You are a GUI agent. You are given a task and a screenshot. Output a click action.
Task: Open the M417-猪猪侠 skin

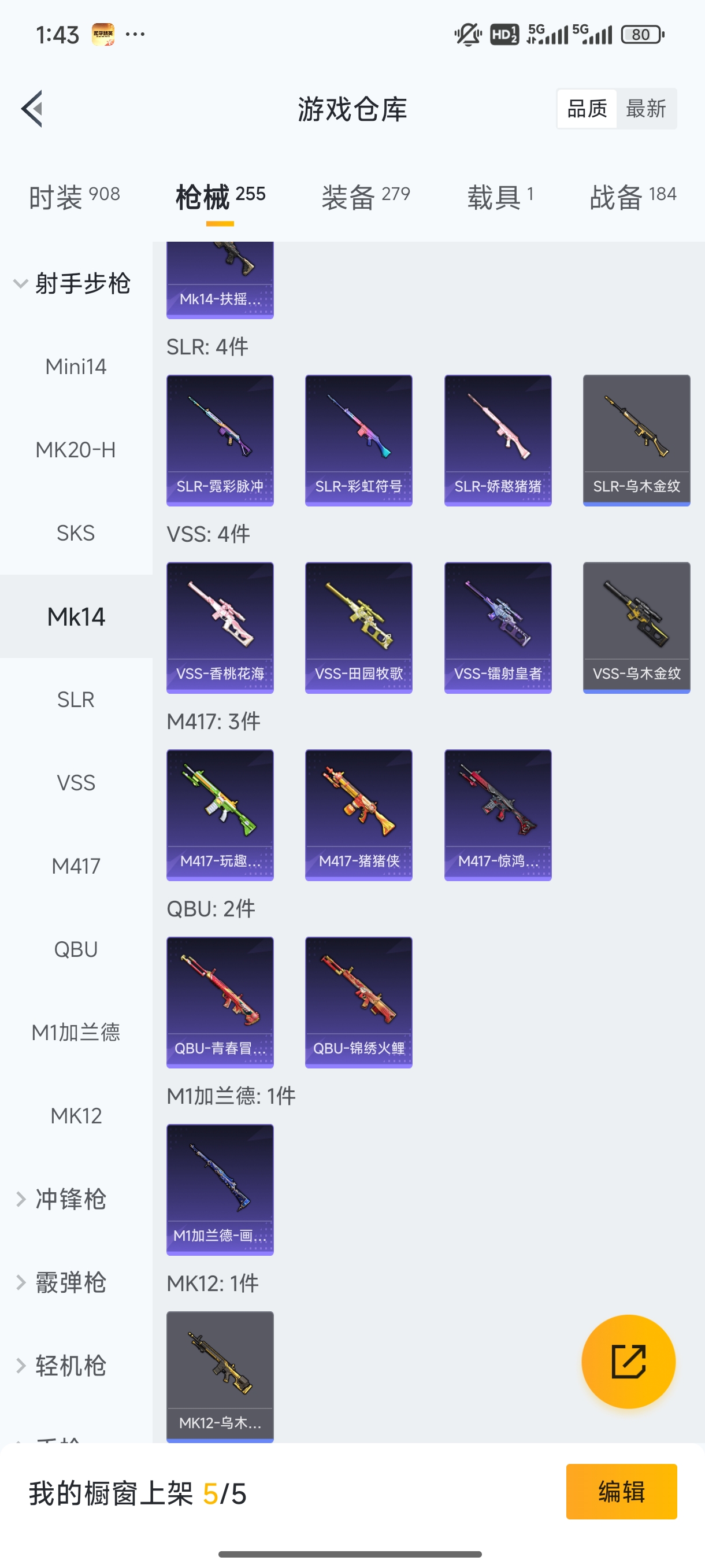[x=359, y=815]
